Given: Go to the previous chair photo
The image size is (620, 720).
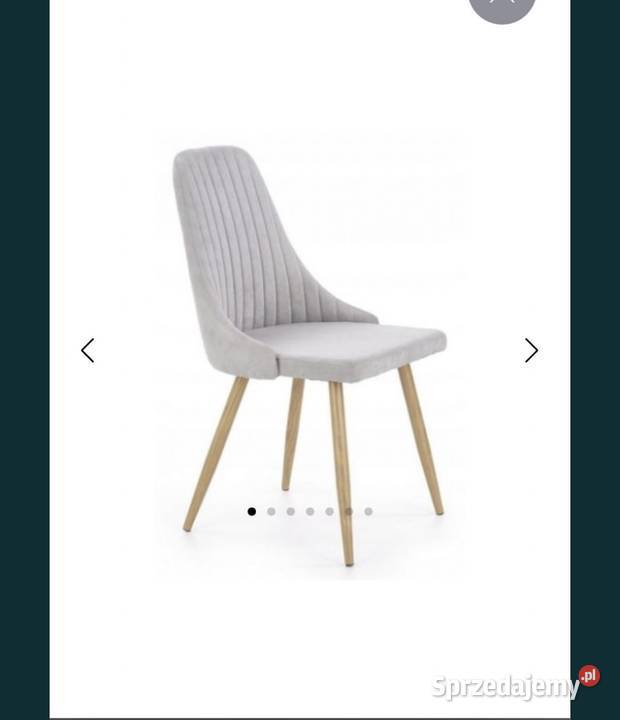Looking at the screenshot, I should pos(88,350).
